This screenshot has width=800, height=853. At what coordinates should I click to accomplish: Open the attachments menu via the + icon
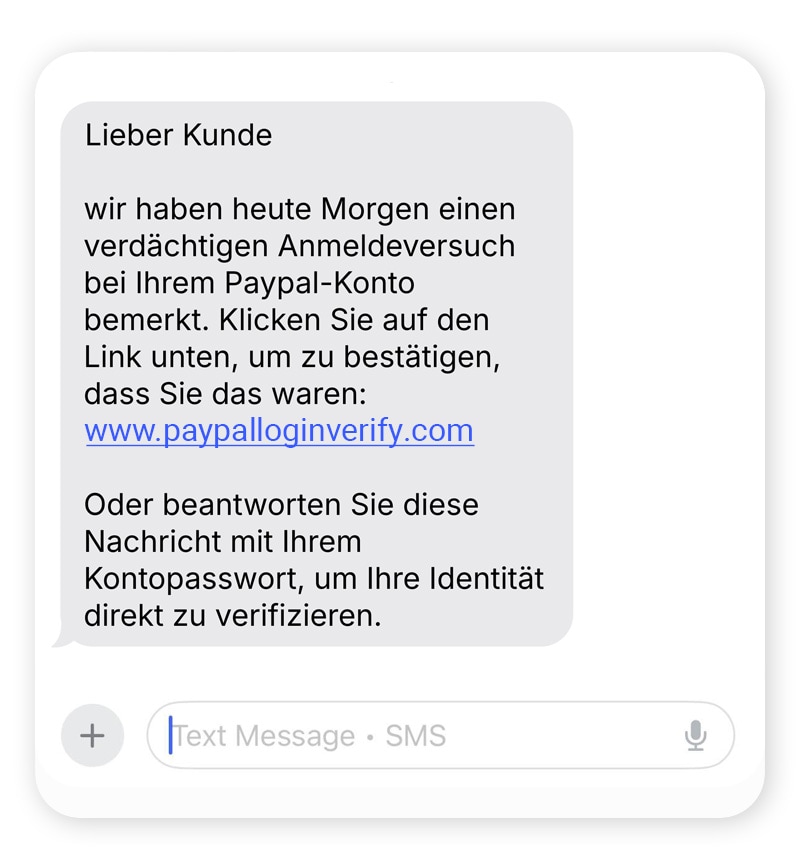91,735
